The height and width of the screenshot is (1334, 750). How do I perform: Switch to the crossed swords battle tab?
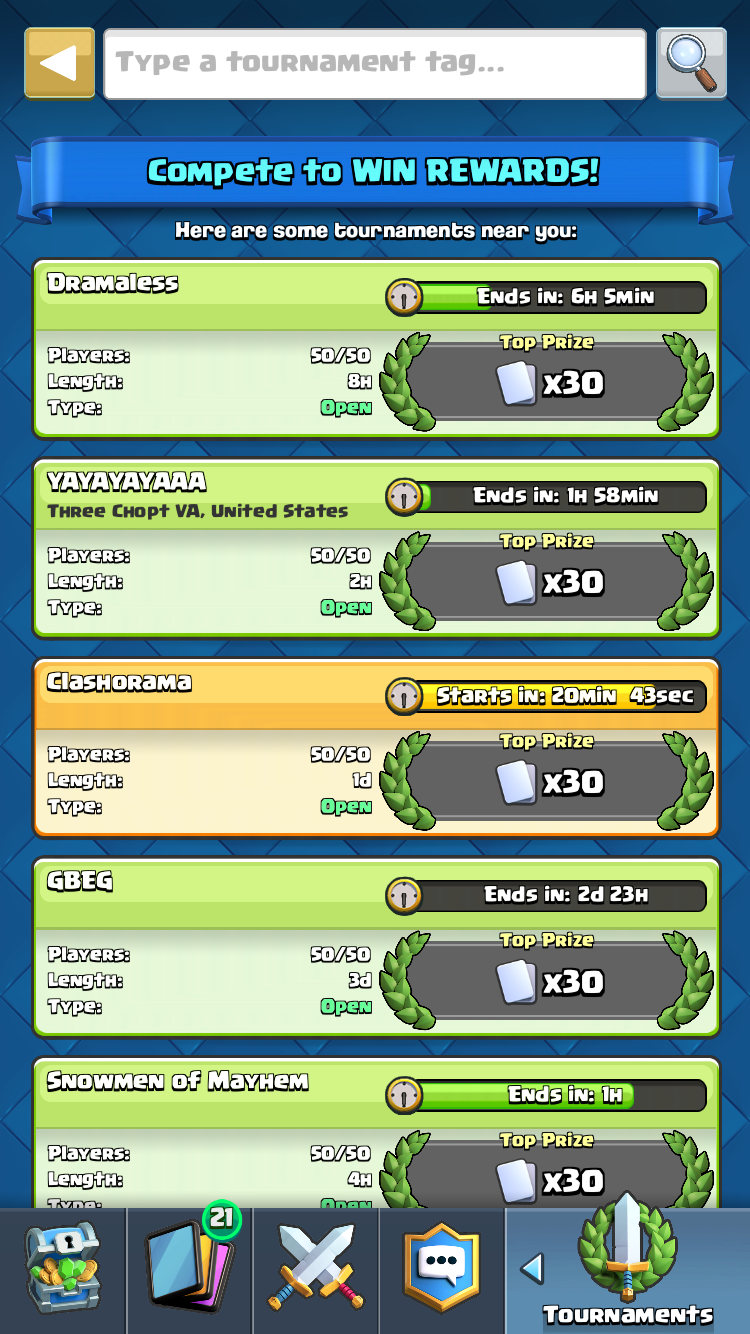tap(316, 1270)
